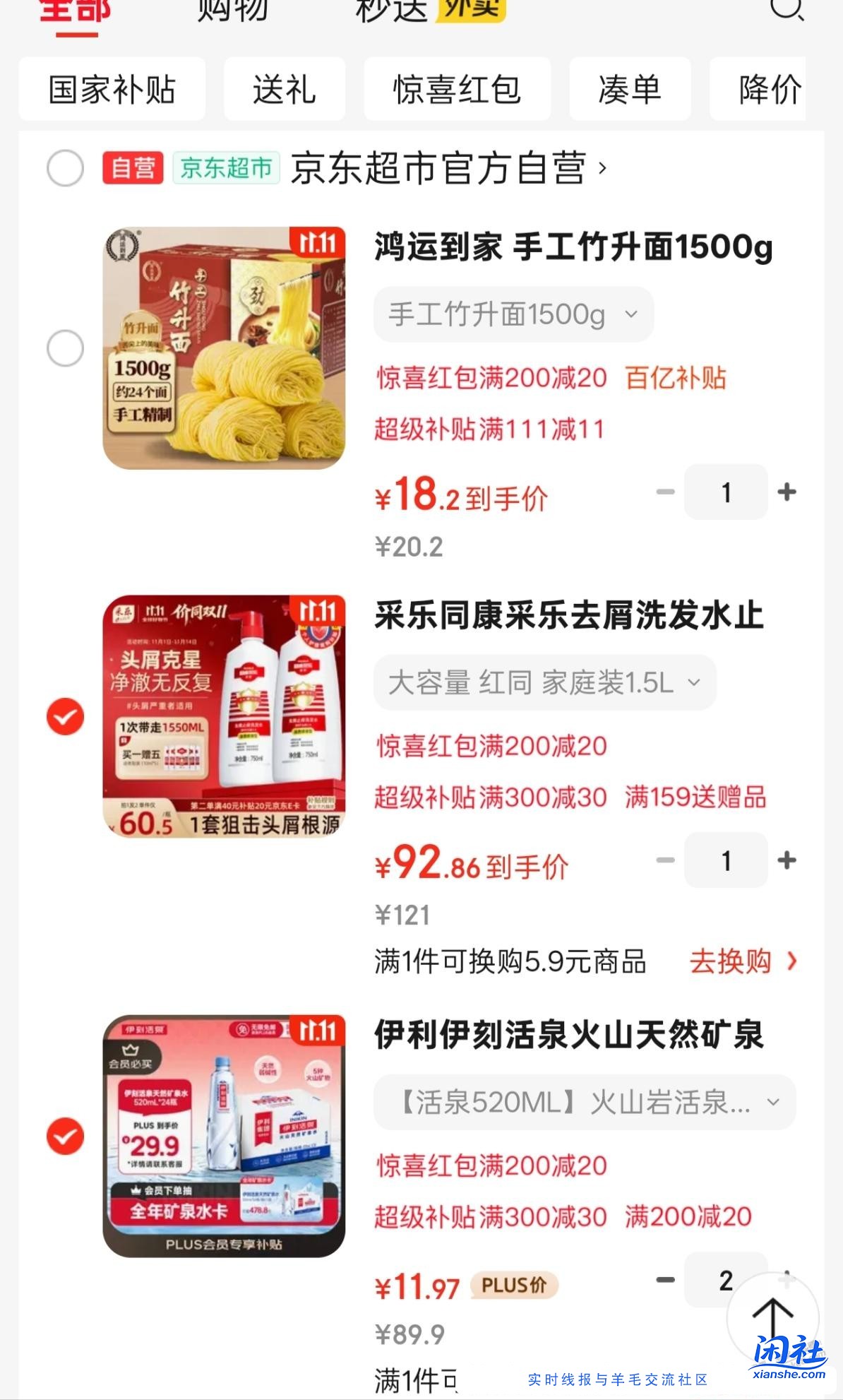The image size is (843, 1400).
Task: Uncheck the selected shampoo item
Action: click(65, 715)
